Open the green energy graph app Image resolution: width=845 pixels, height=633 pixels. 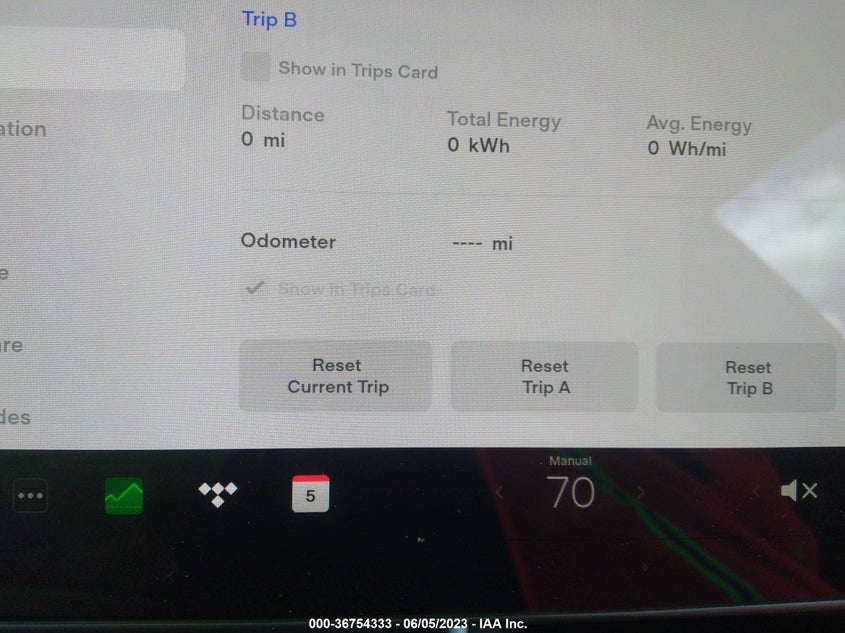coord(124,495)
